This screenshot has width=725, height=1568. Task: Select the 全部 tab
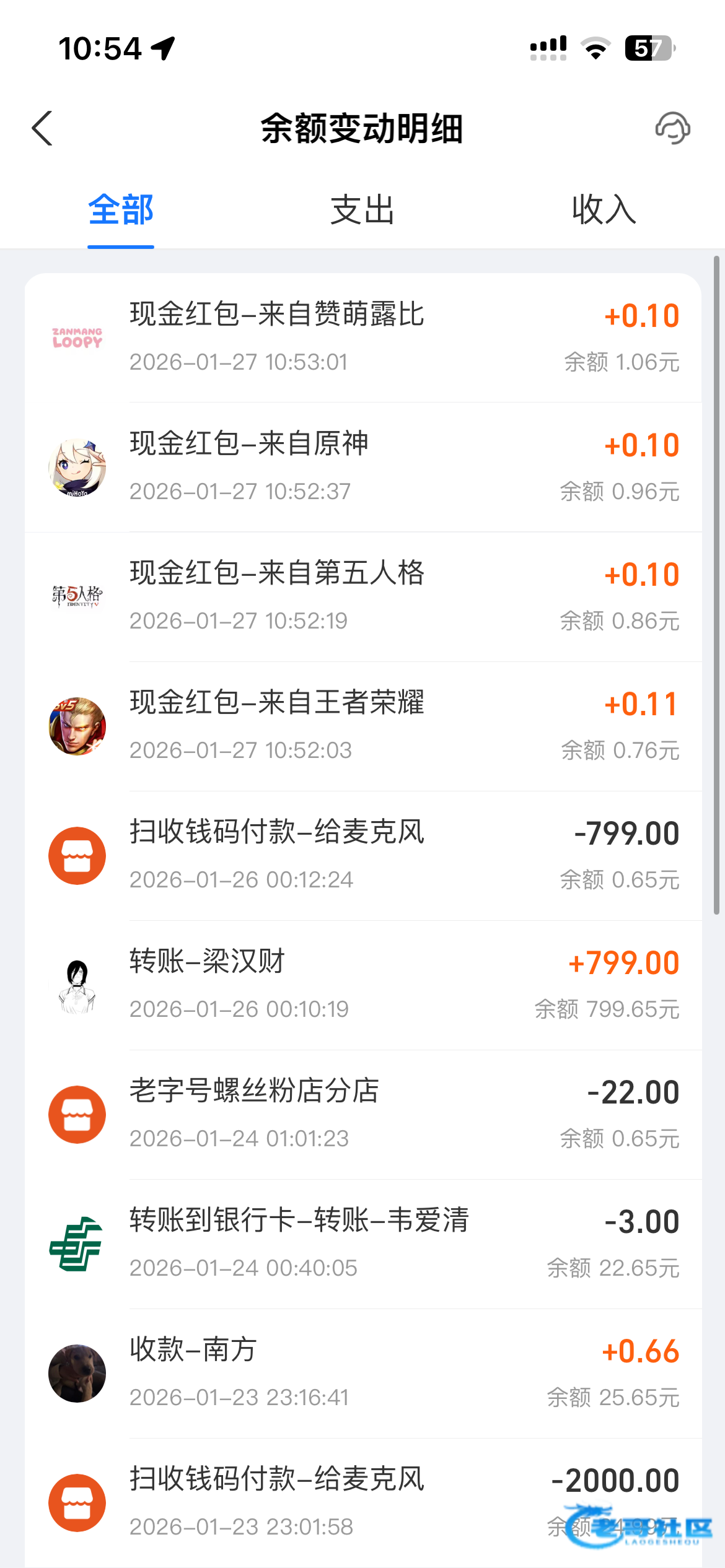[121, 211]
